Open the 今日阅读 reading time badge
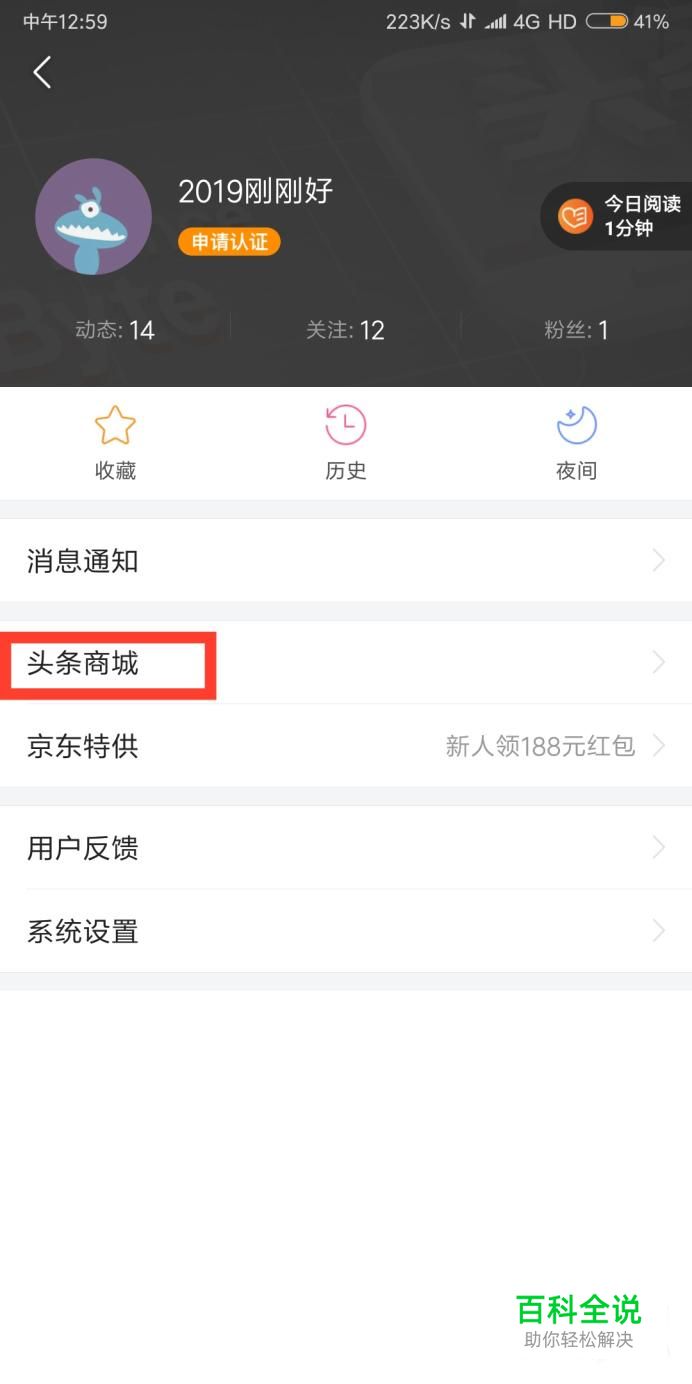 coord(618,216)
